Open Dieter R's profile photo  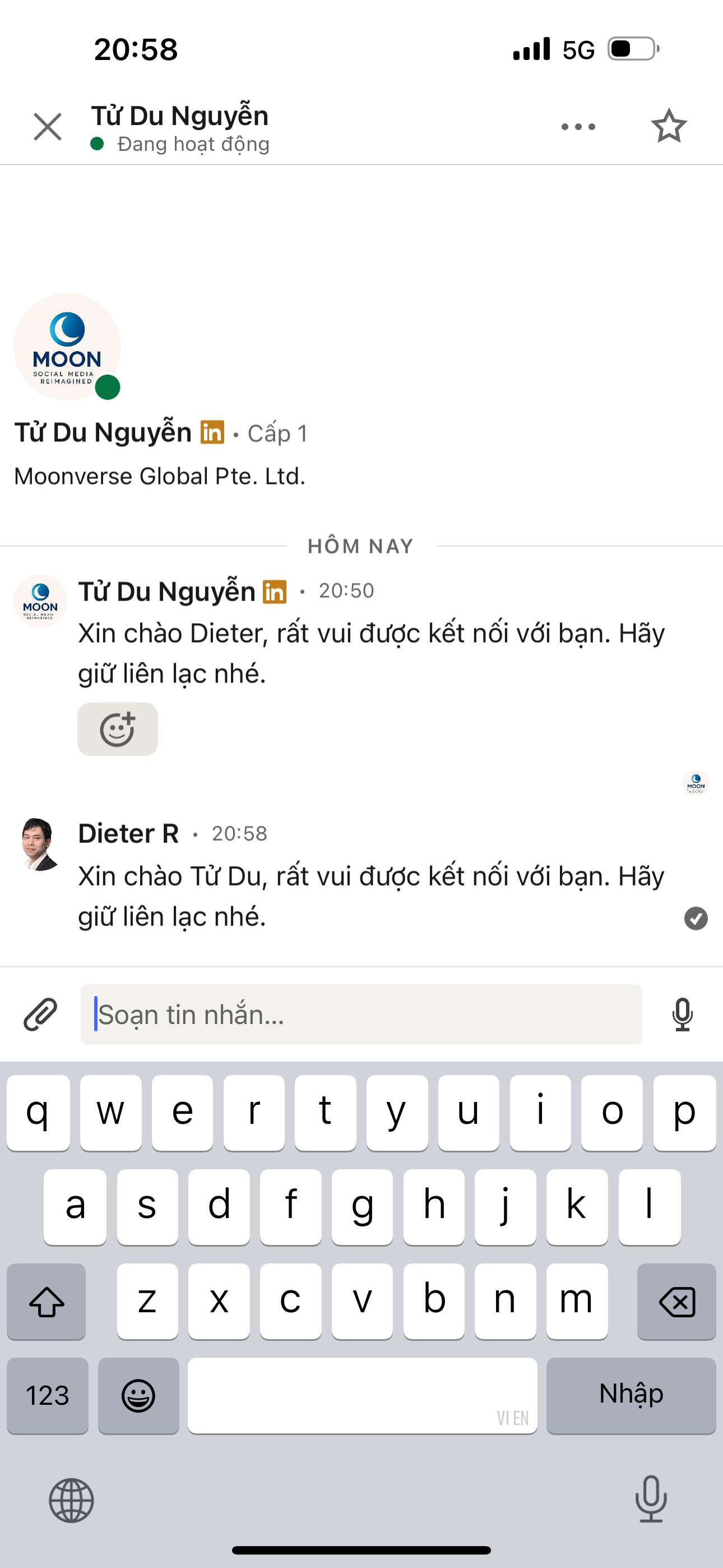[x=40, y=843]
